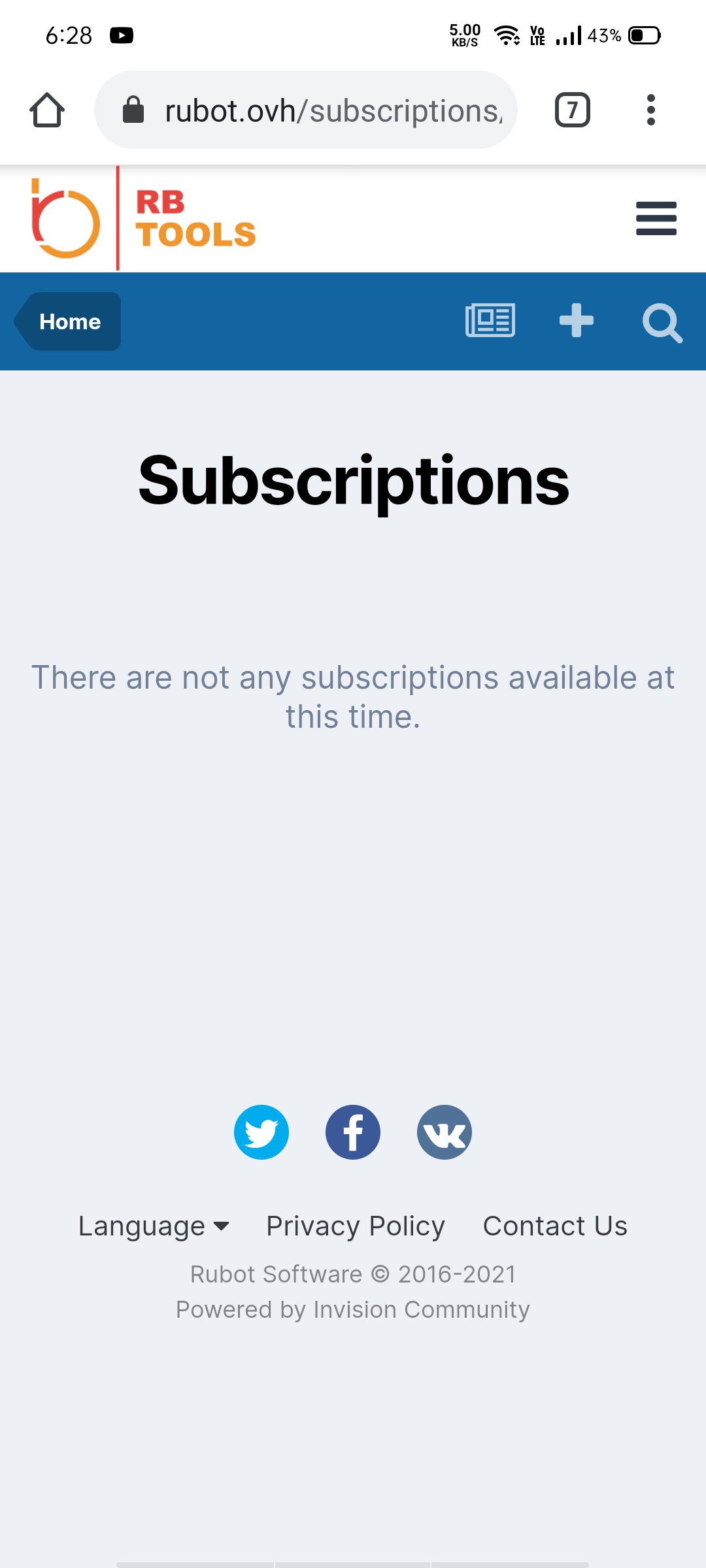Viewport: 706px width, 1568px height.
Task: Visit the Facebook page
Action: pos(353,1132)
